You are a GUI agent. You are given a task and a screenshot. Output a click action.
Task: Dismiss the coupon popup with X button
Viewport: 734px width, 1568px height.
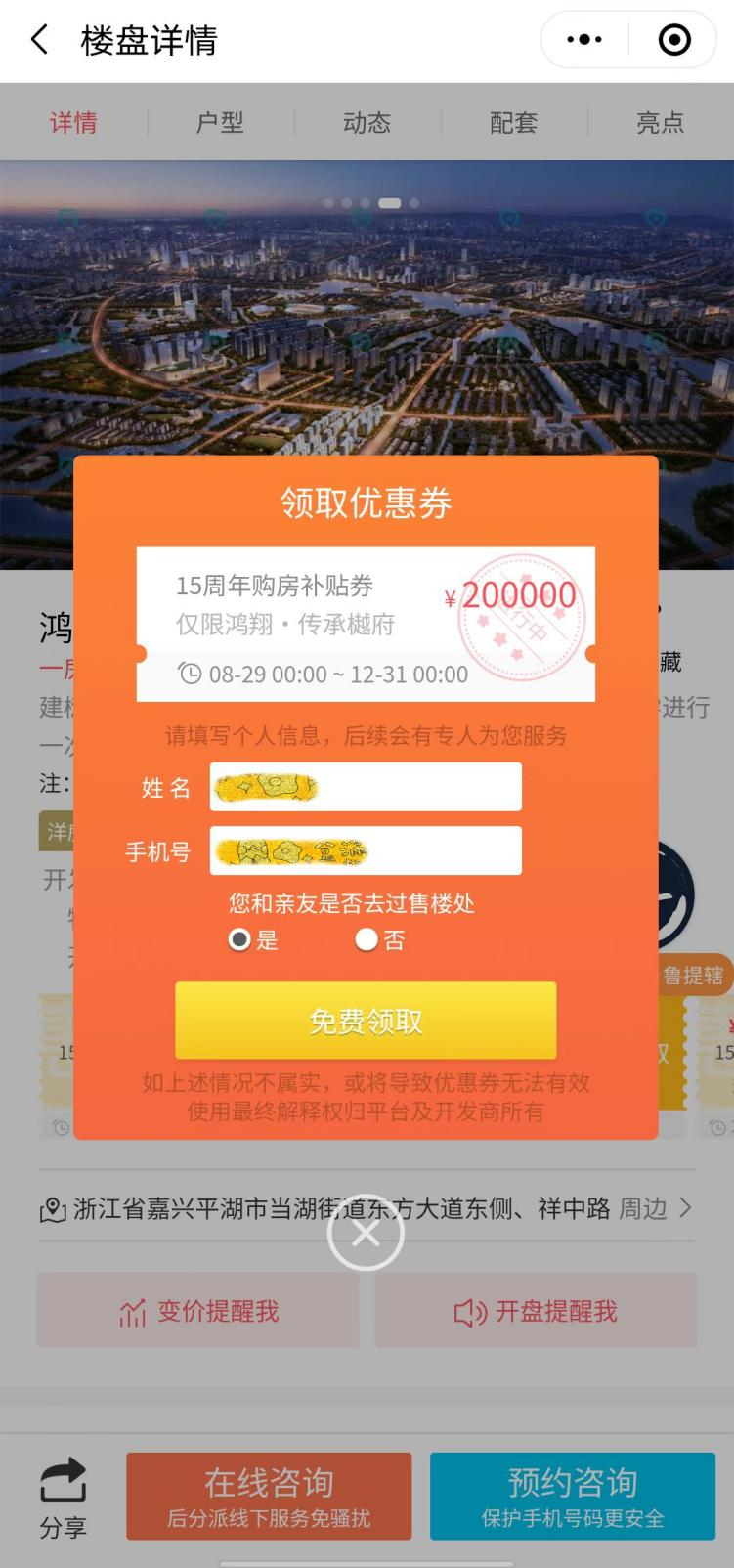coord(366,1233)
